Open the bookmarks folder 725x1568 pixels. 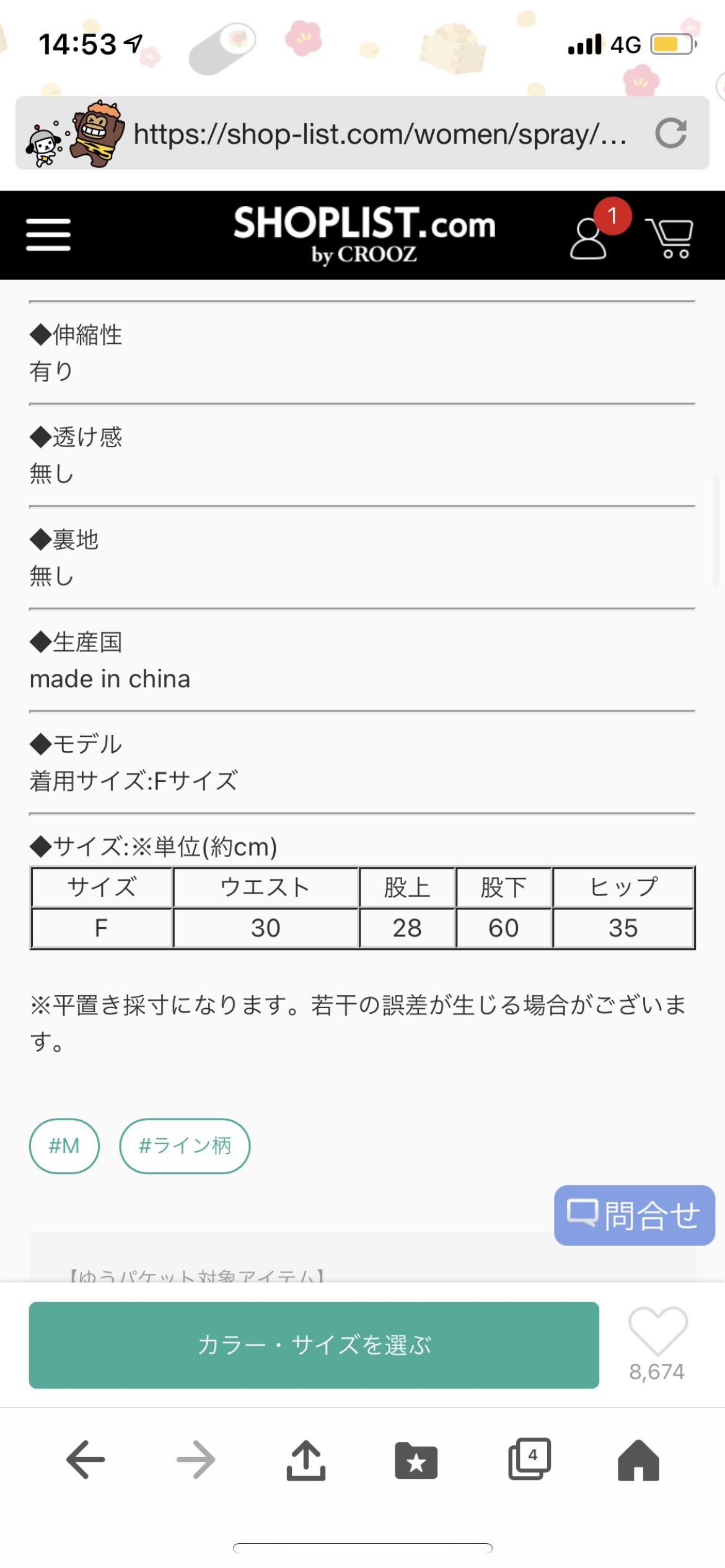(x=416, y=1460)
